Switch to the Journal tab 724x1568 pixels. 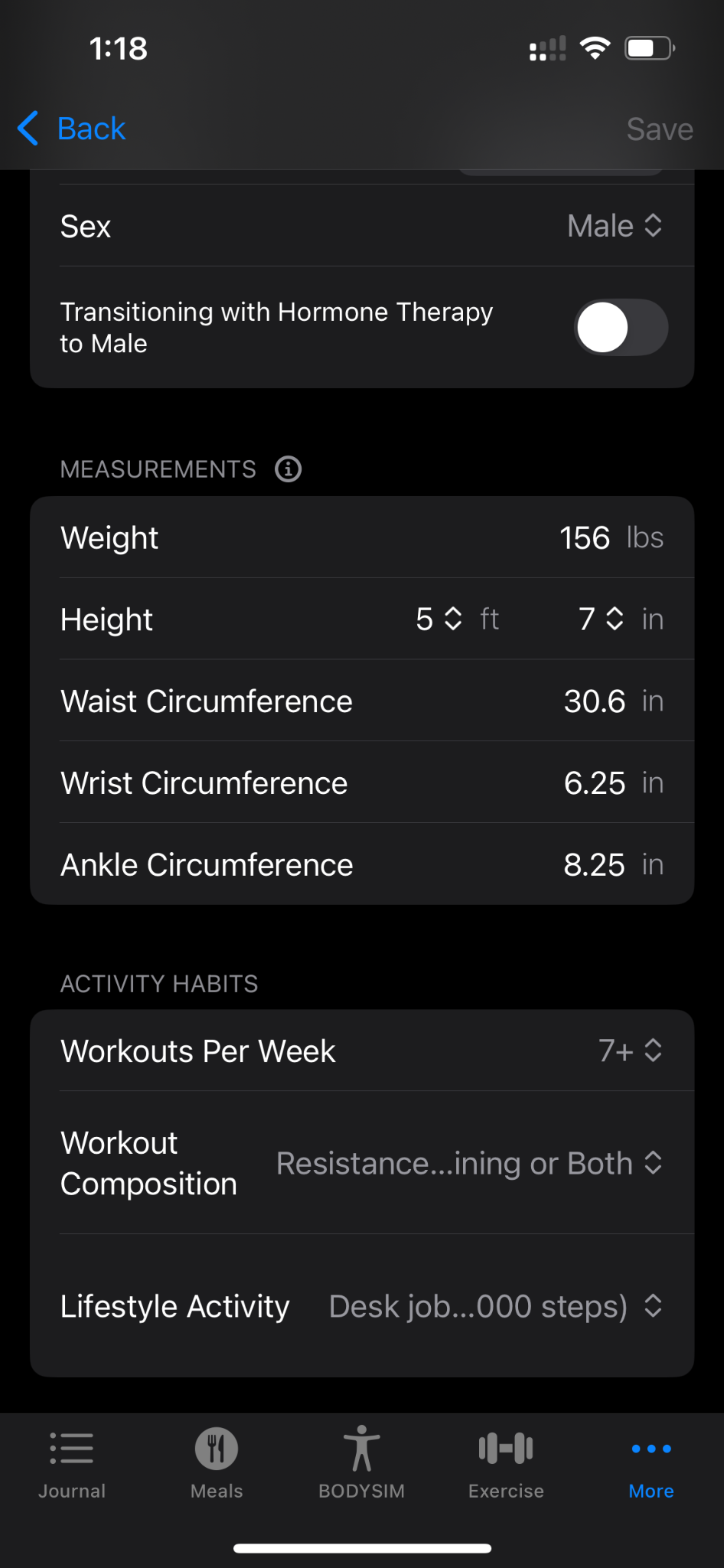click(x=72, y=1464)
